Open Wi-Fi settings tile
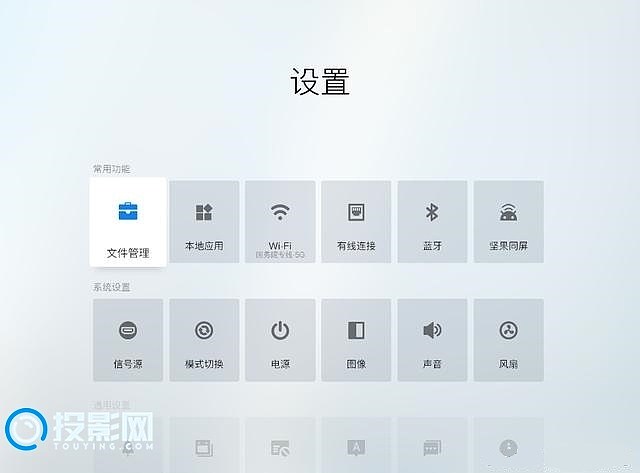640x473 pixels. click(x=280, y=222)
